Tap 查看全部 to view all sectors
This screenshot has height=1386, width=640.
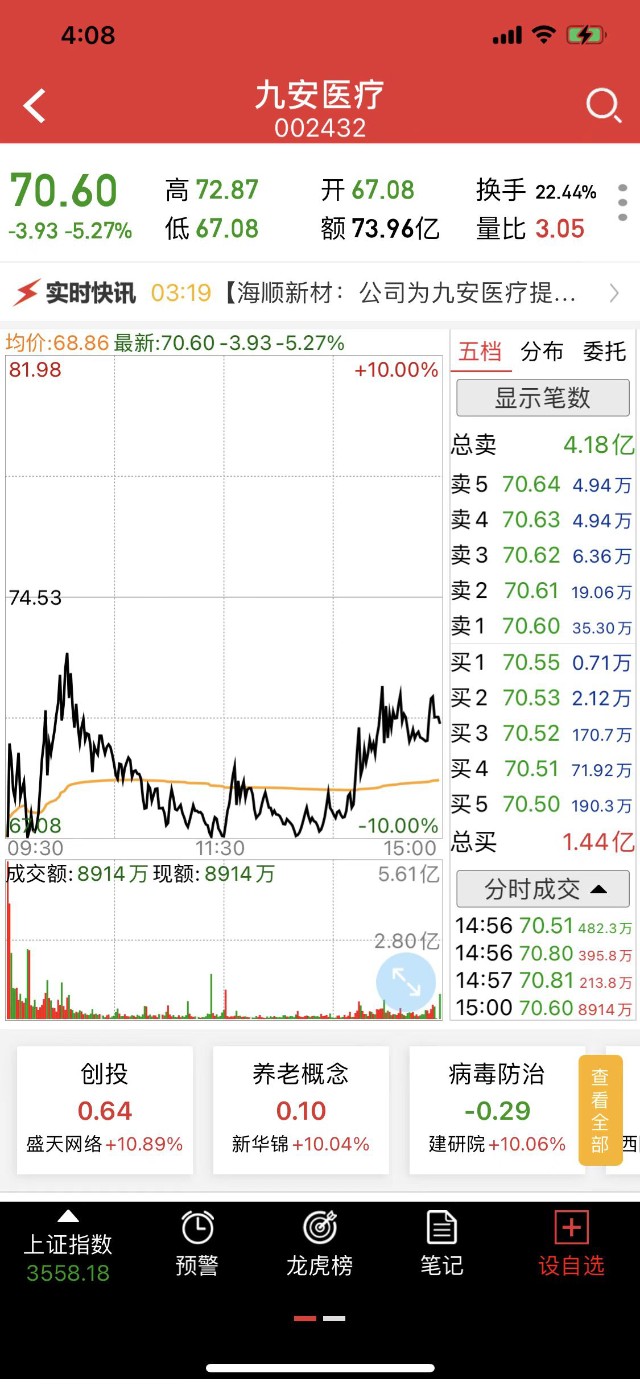(600, 1110)
